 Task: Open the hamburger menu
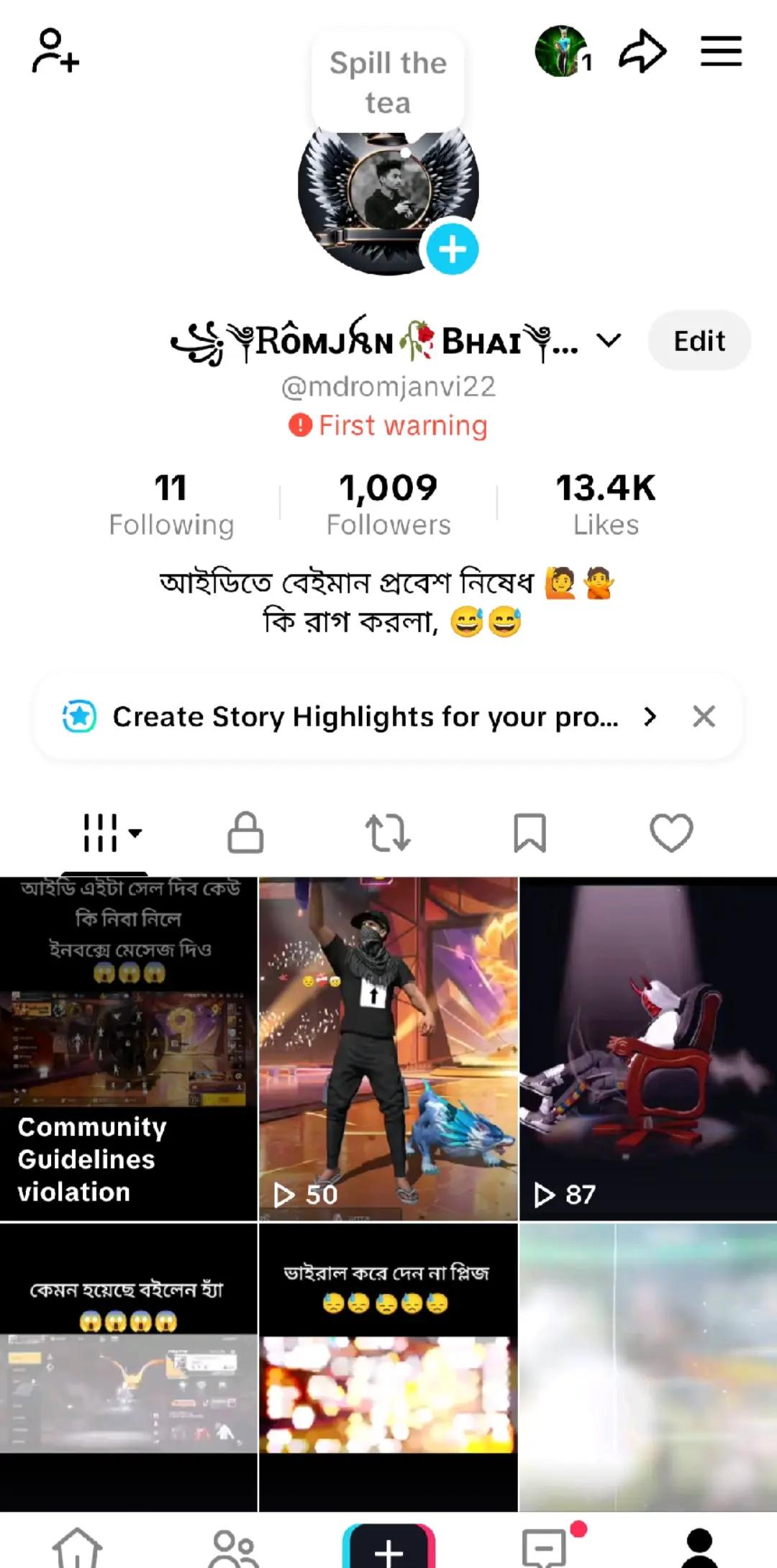721,51
